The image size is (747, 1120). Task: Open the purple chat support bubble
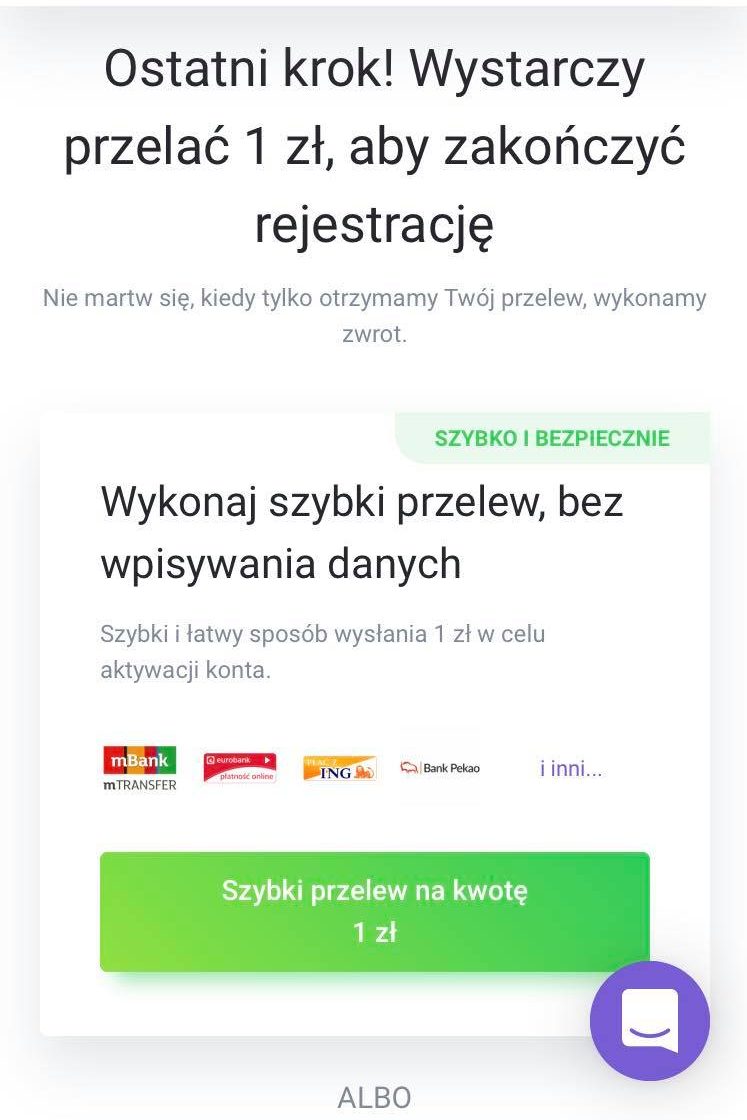(x=649, y=1020)
